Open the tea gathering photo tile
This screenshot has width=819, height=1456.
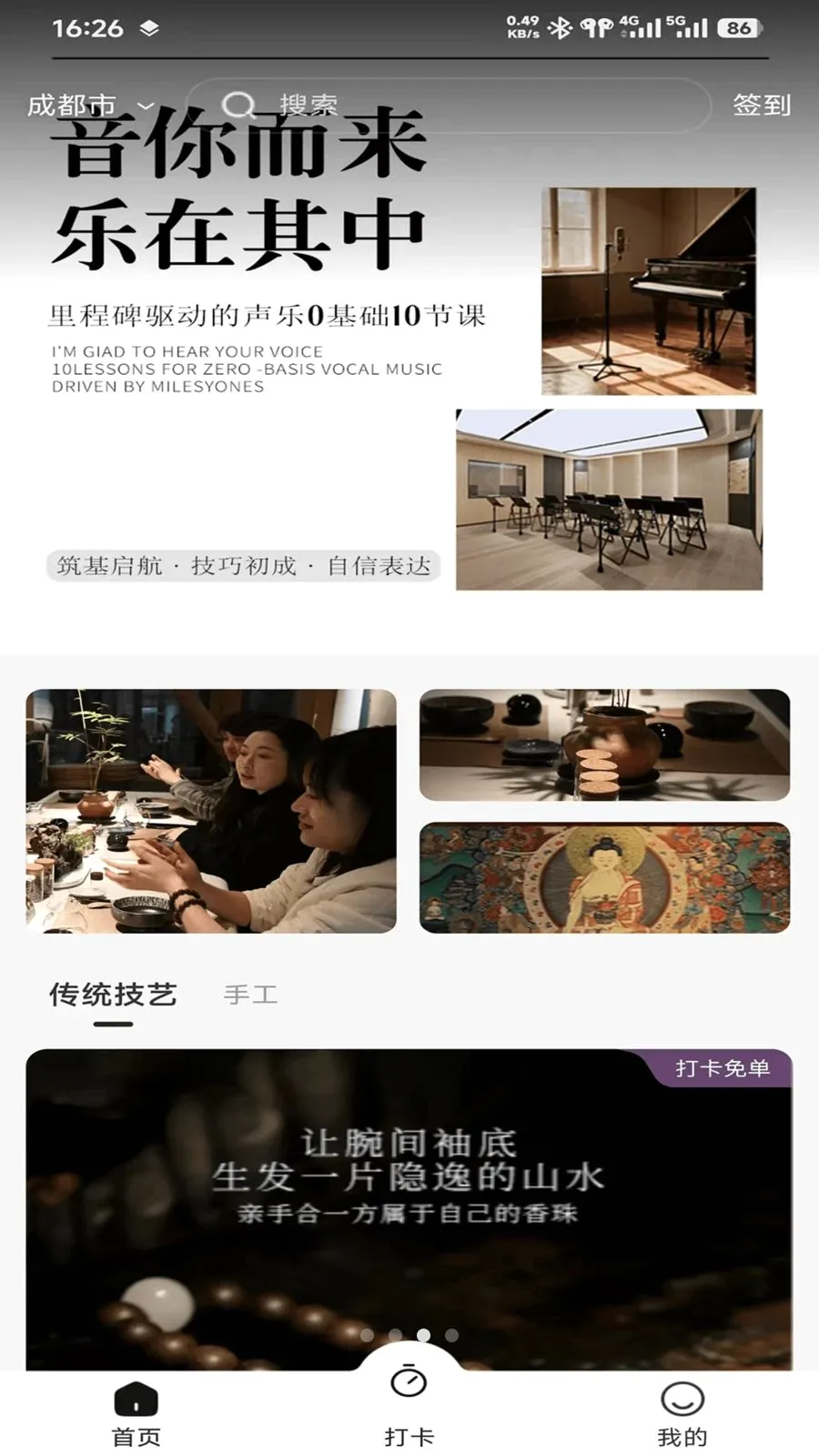click(x=211, y=811)
